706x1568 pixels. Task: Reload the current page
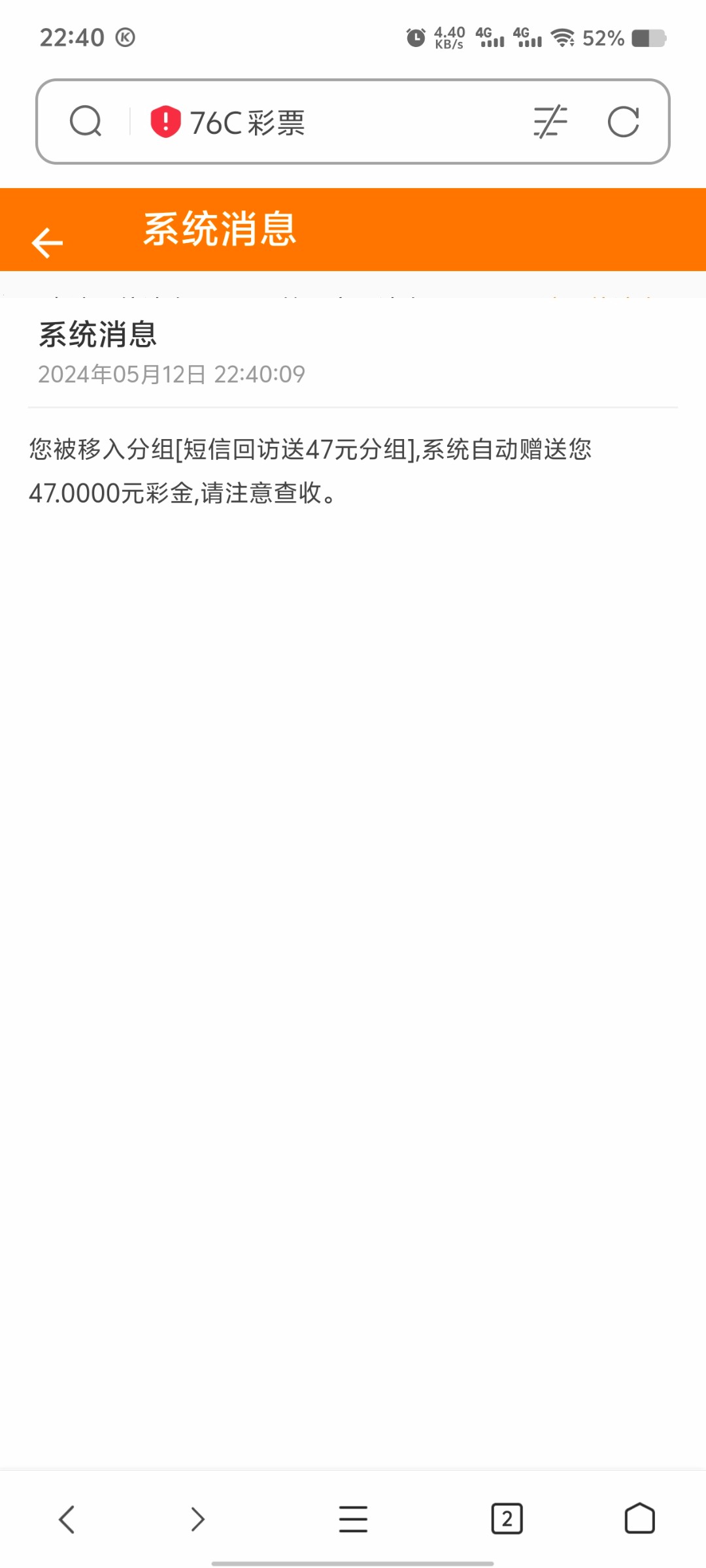pos(623,122)
